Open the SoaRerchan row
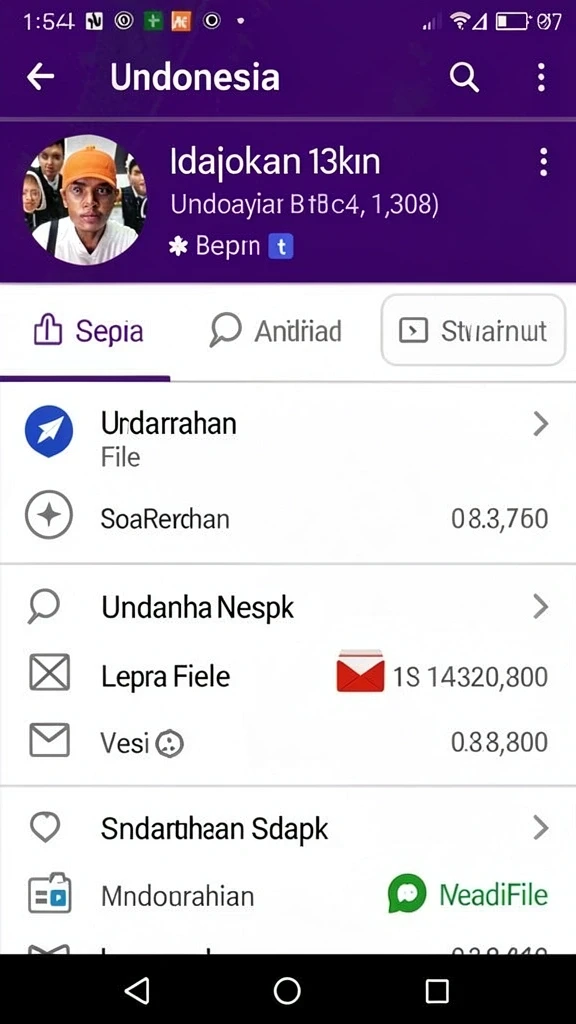This screenshot has width=576, height=1024. click(288, 519)
